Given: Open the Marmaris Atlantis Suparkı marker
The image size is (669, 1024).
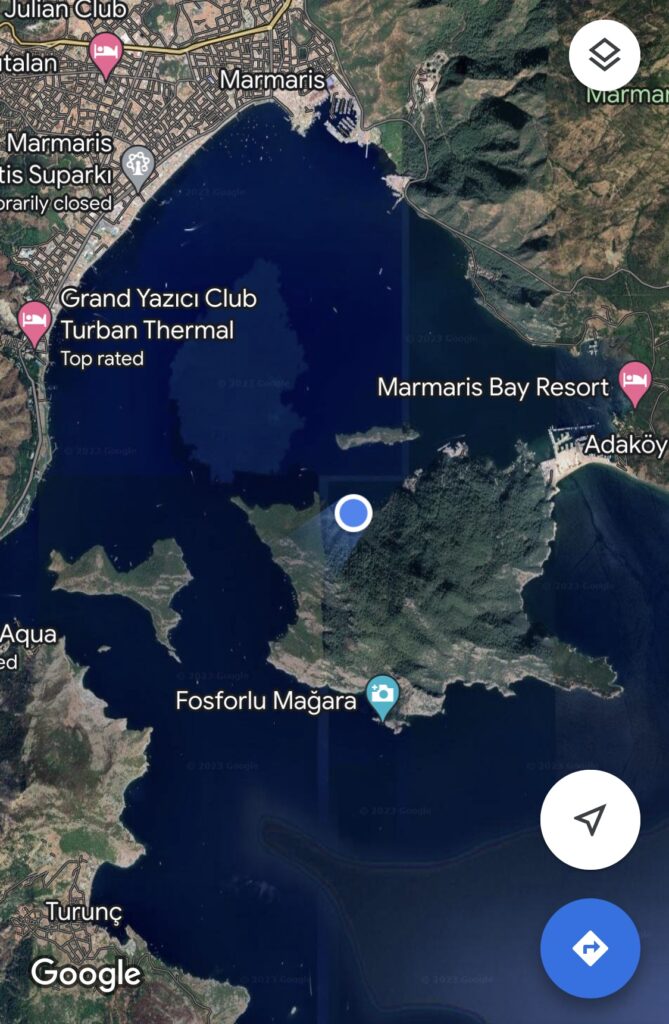Looking at the screenshot, I should (x=137, y=164).
